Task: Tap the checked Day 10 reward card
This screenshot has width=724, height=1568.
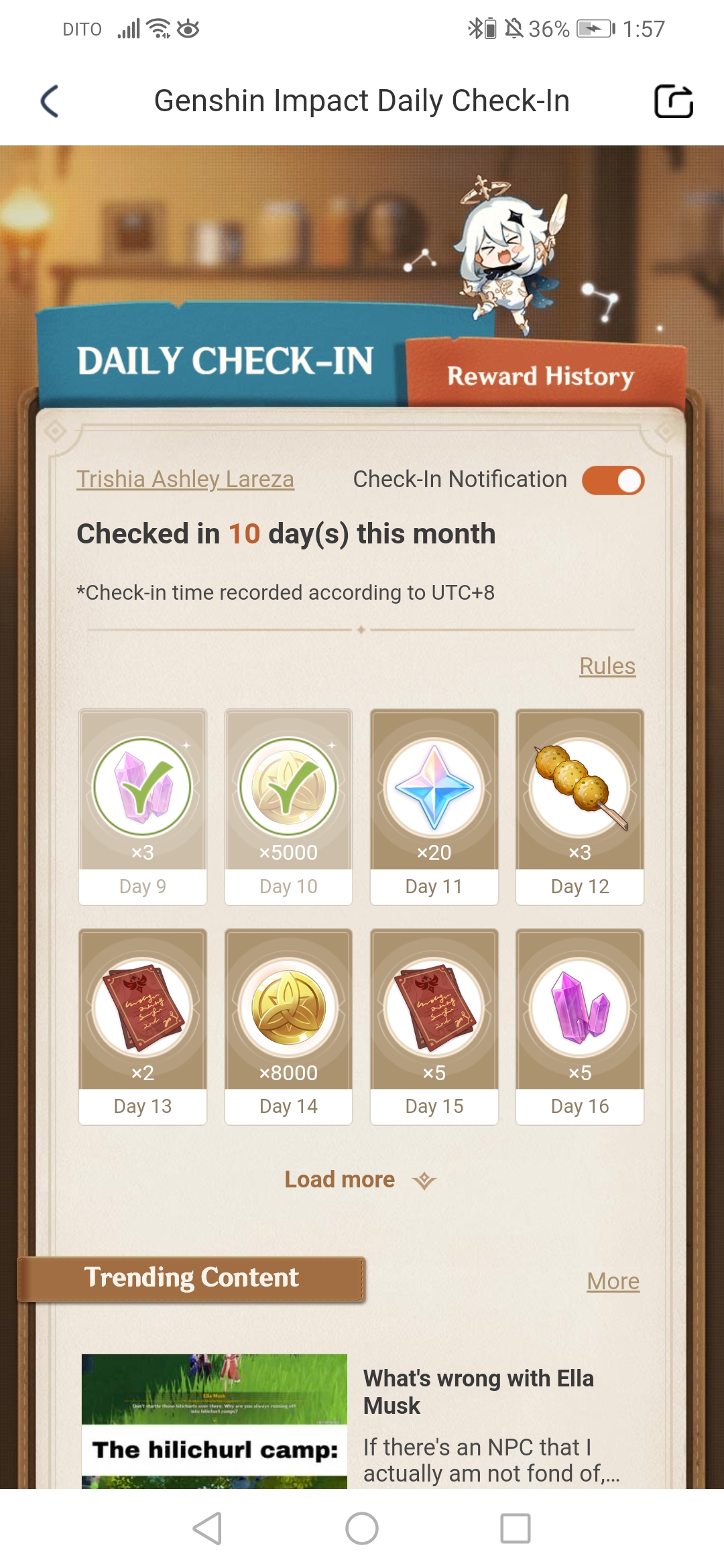Action: pyautogui.click(x=288, y=807)
